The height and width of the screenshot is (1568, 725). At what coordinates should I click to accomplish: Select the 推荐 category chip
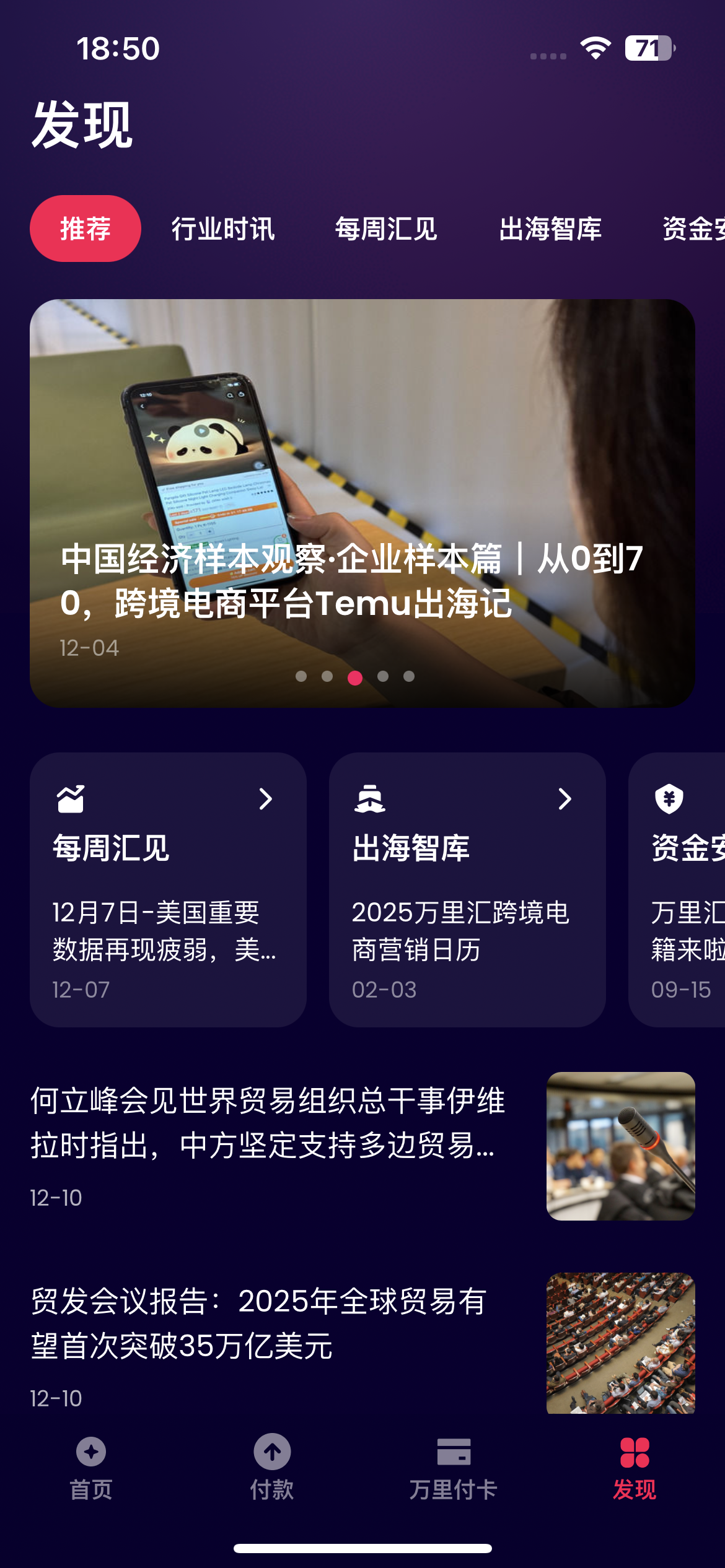pyautogui.click(x=86, y=229)
